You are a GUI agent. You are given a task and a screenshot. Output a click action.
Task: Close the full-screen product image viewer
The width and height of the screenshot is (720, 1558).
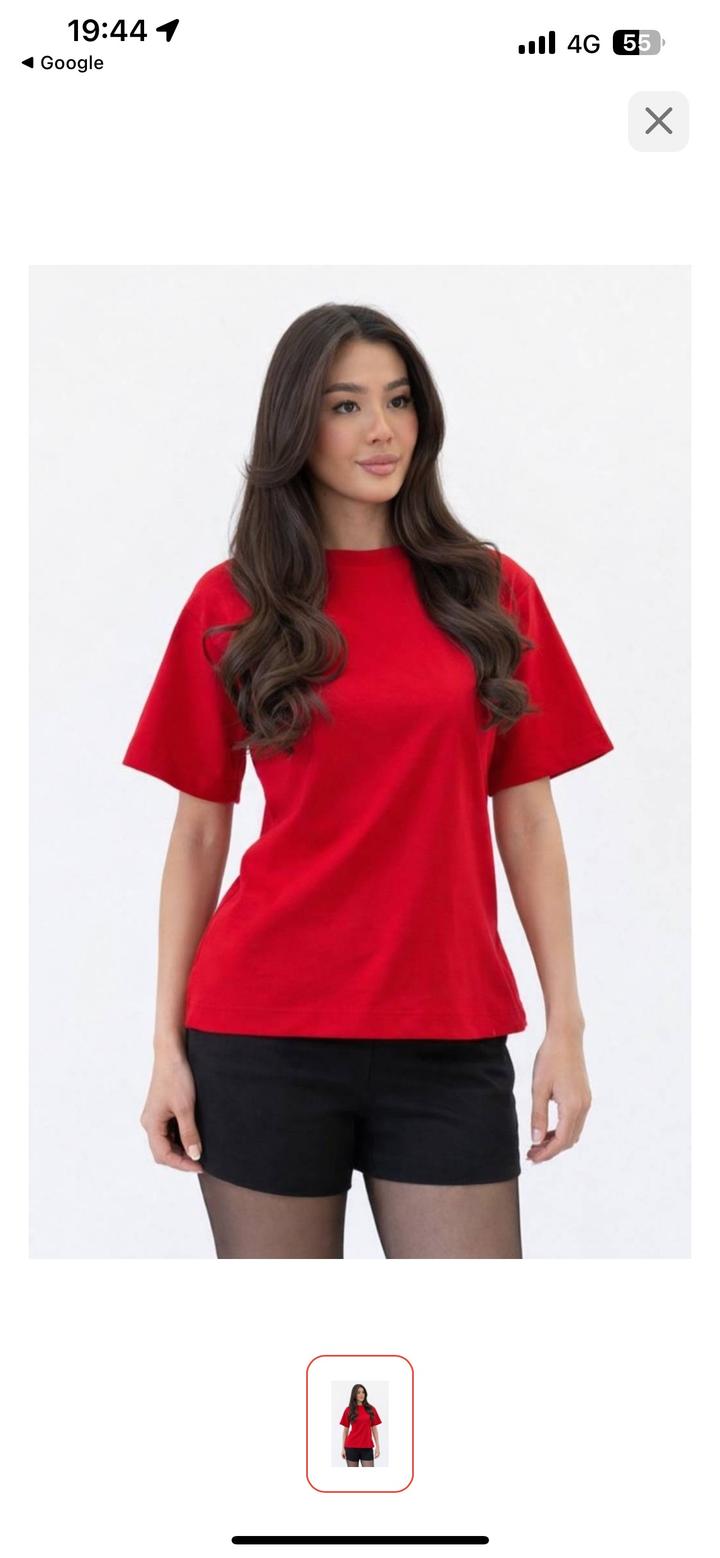click(x=658, y=121)
